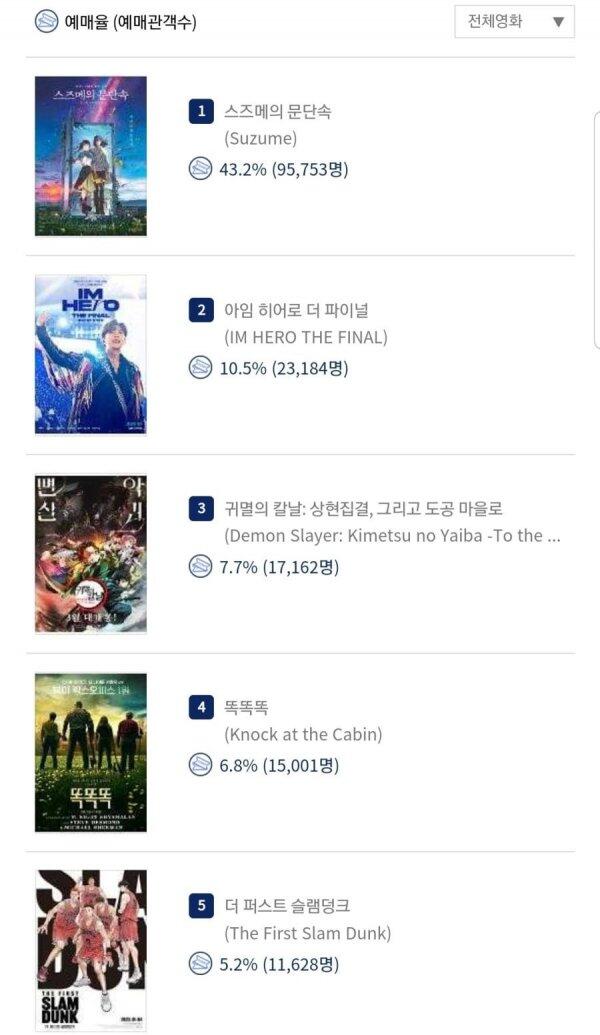
Task: View details for 귀멸의 칼날 movie
Action: click(362, 509)
